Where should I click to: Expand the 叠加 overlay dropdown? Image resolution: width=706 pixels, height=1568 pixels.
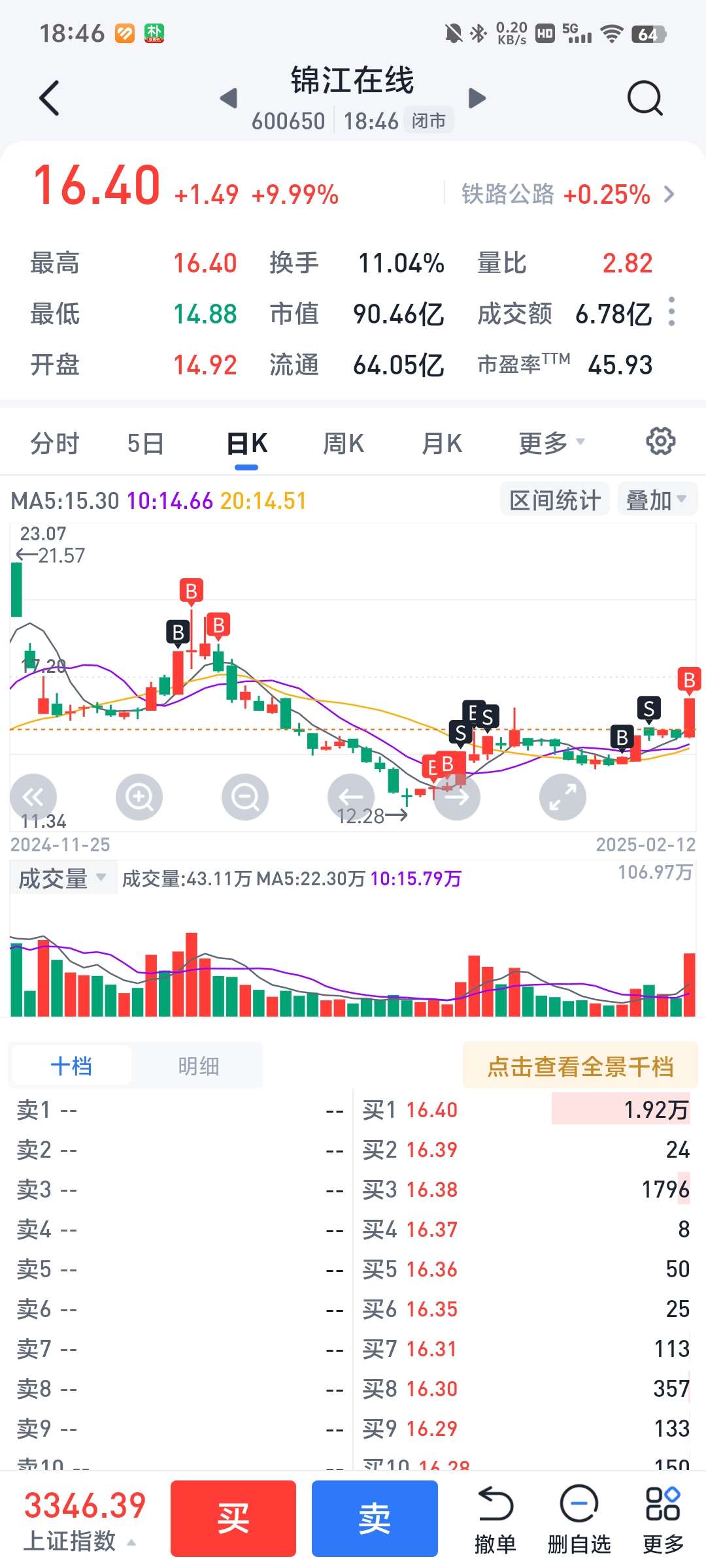pyautogui.click(x=657, y=500)
